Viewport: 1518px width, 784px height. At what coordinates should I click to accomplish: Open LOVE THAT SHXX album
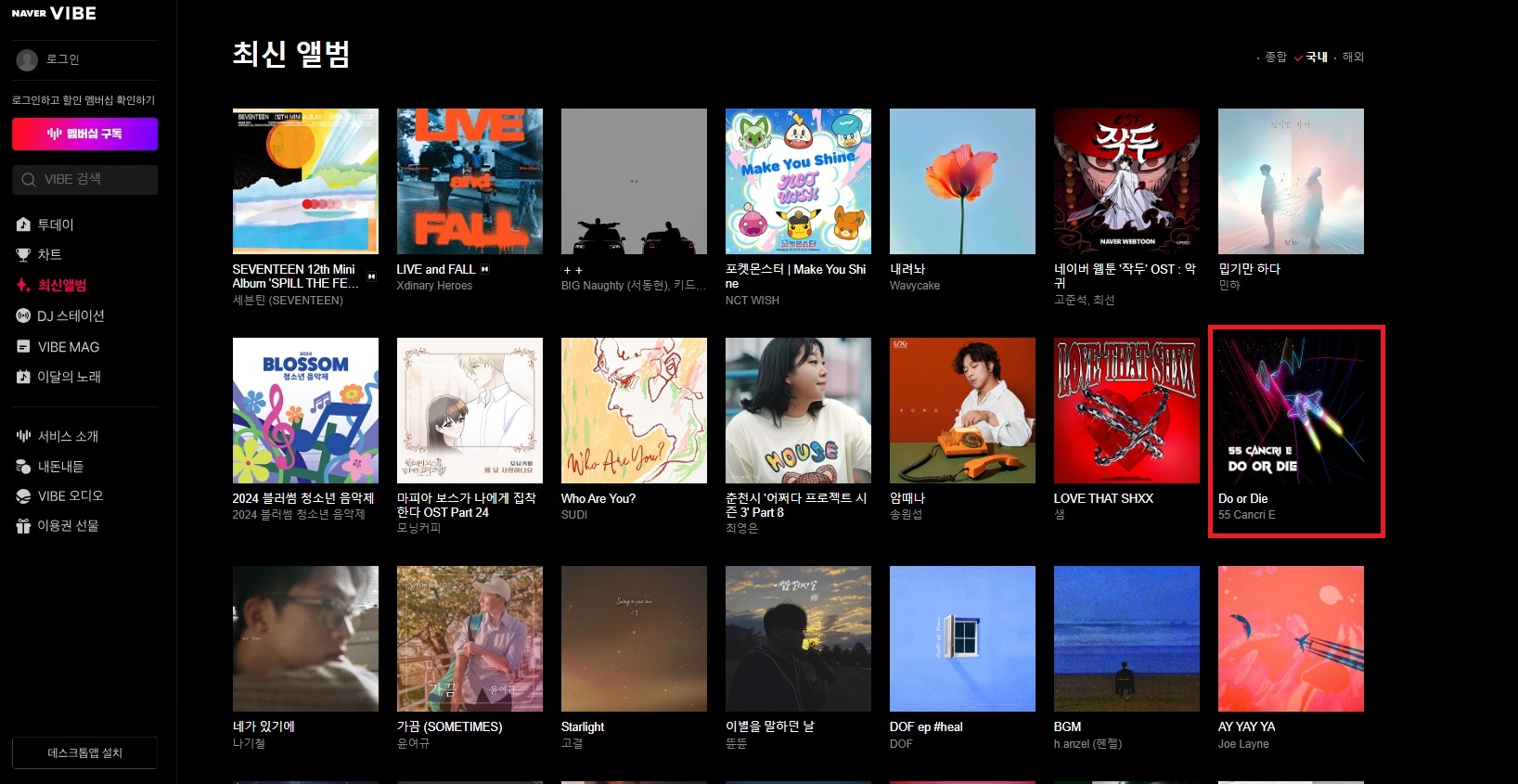pyautogui.click(x=1126, y=410)
